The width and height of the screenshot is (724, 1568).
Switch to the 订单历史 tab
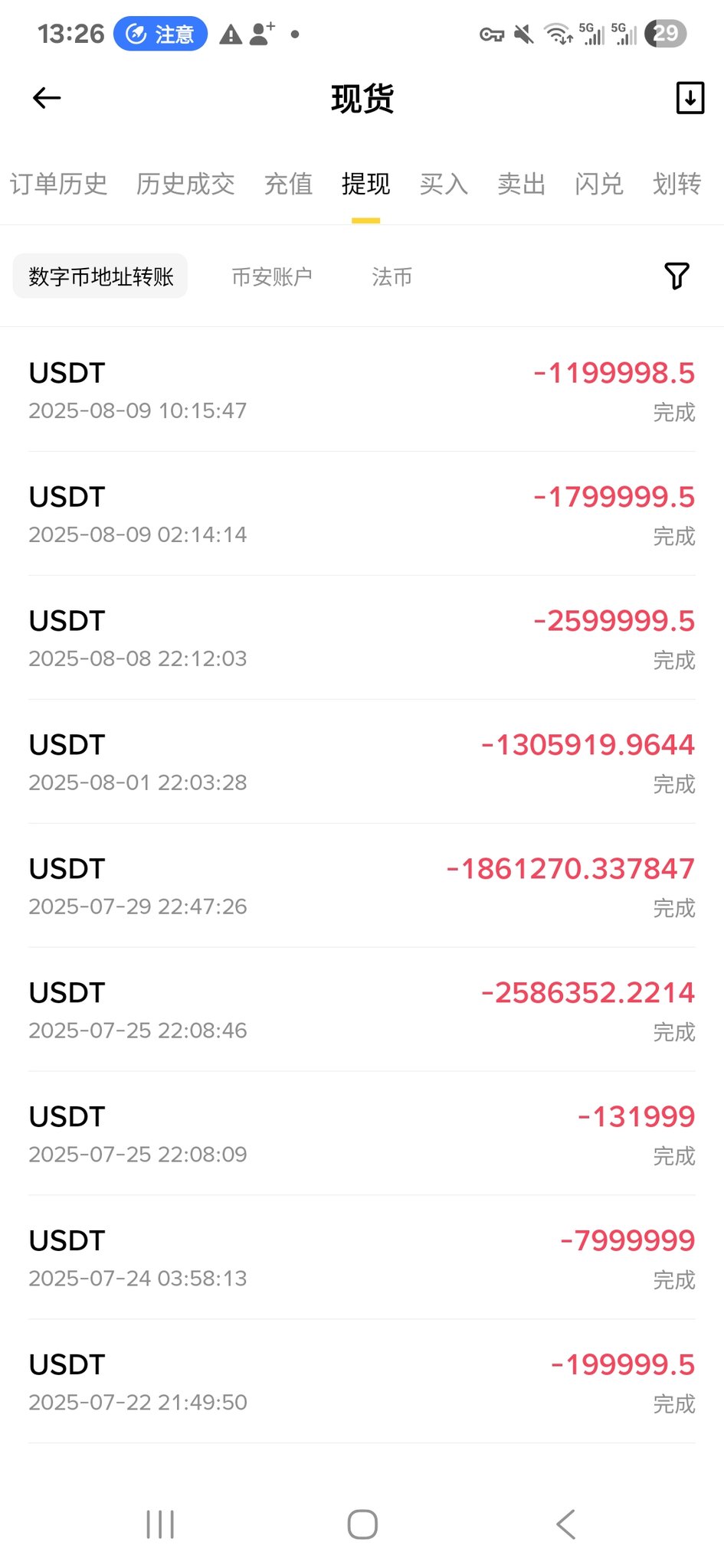click(x=58, y=185)
